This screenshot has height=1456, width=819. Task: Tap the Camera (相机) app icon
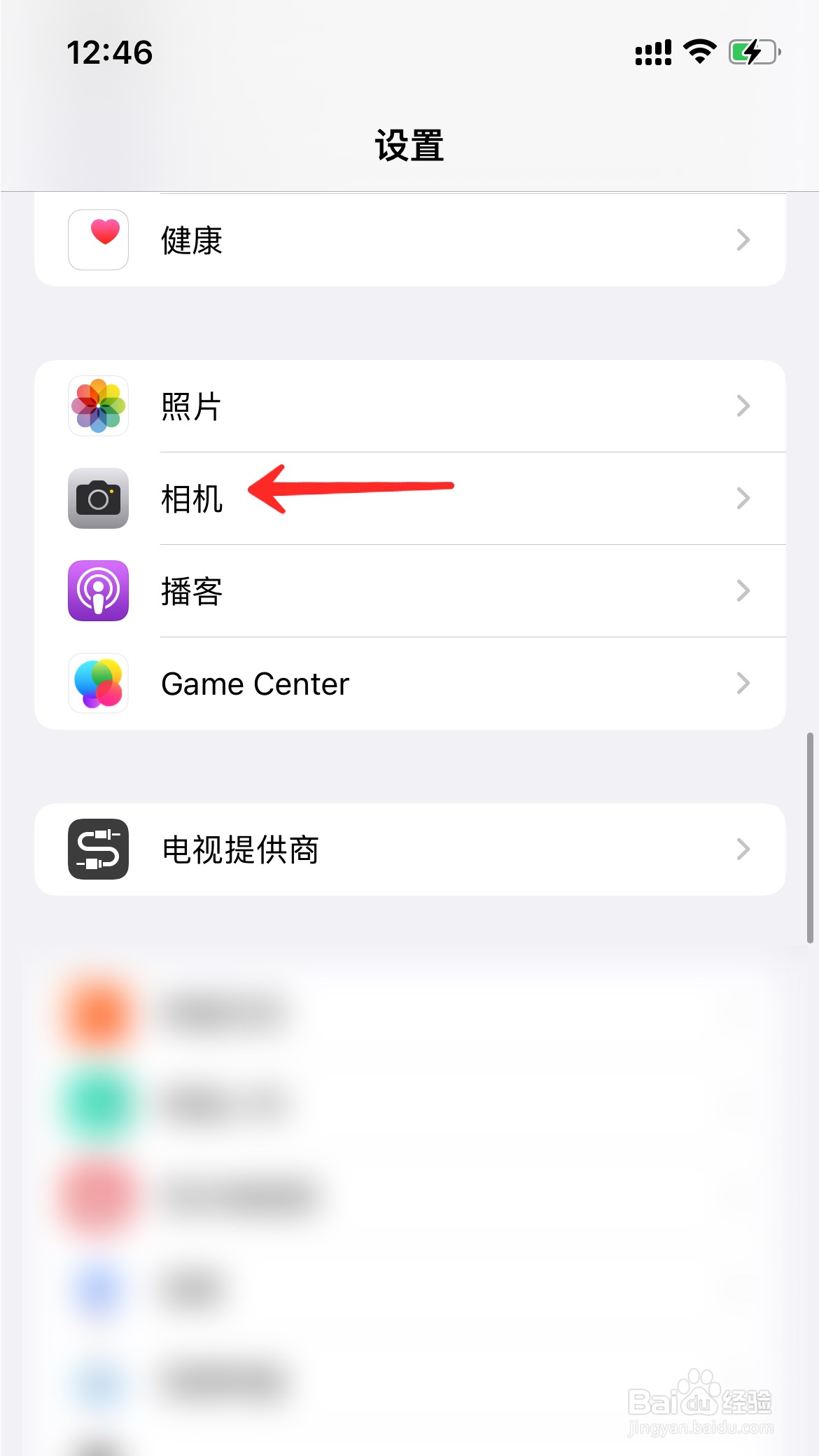(x=98, y=498)
